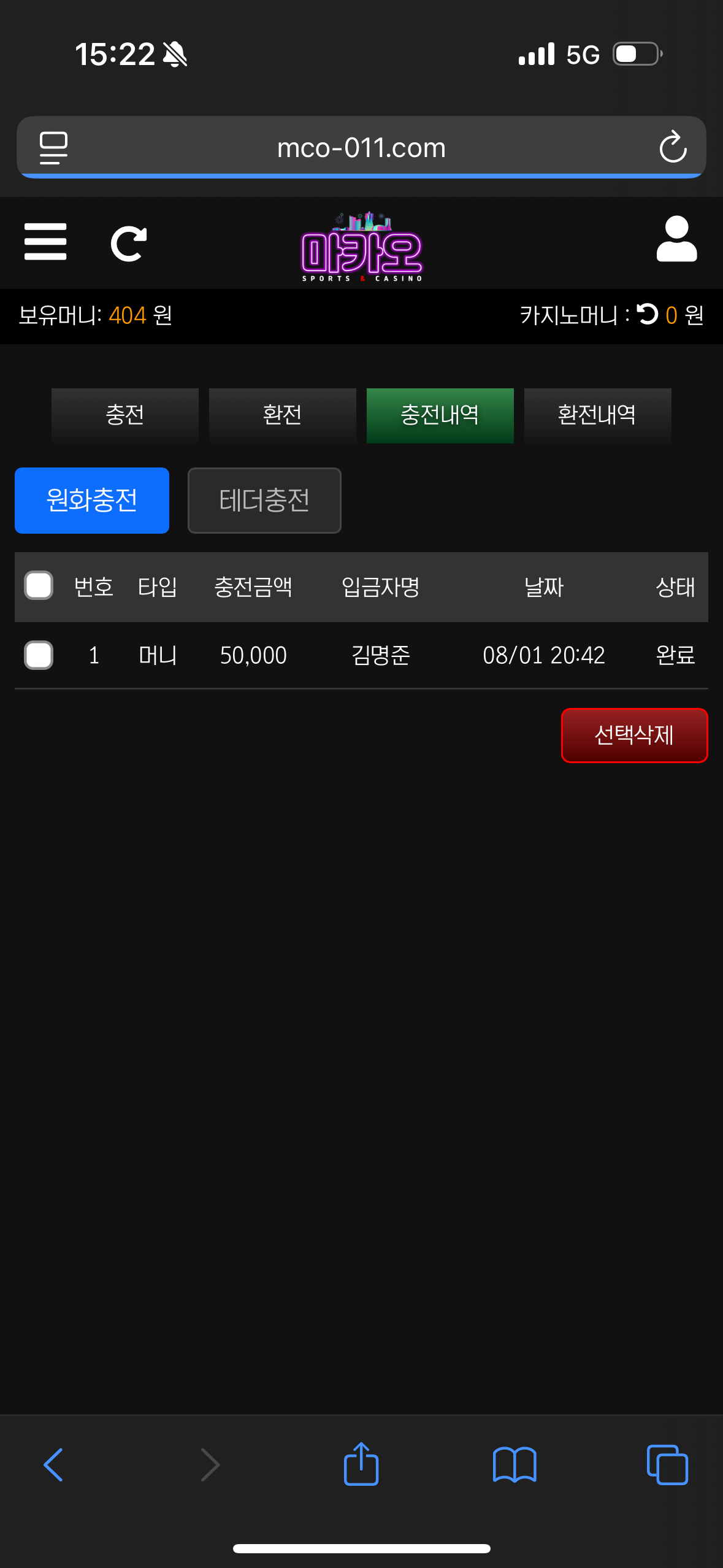Tap the site refresh icon beside the menu
This screenshot has width=723, height=1568.
tap(129, 244)
